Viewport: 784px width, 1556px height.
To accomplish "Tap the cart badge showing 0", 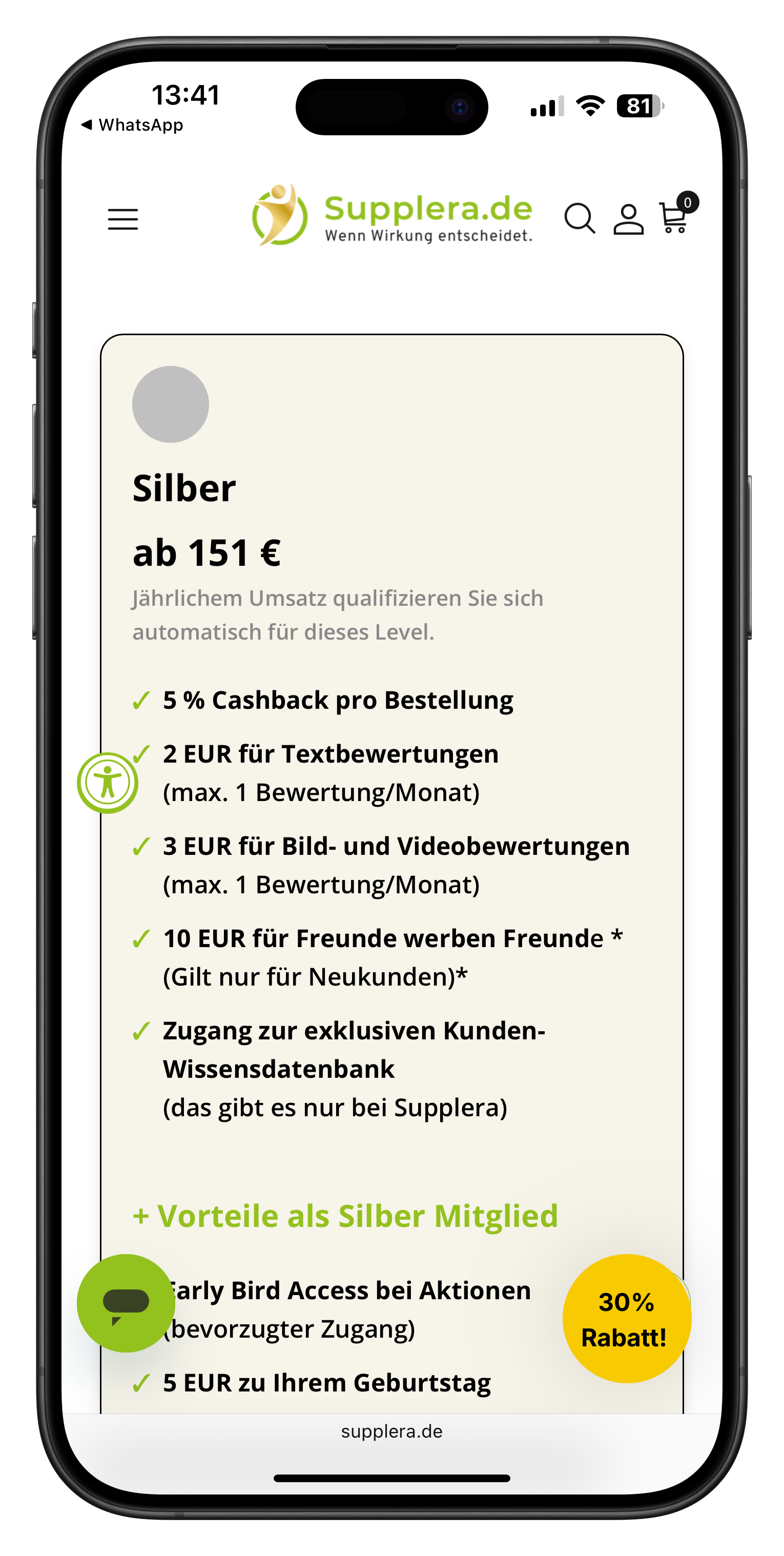I will point(689,202).
